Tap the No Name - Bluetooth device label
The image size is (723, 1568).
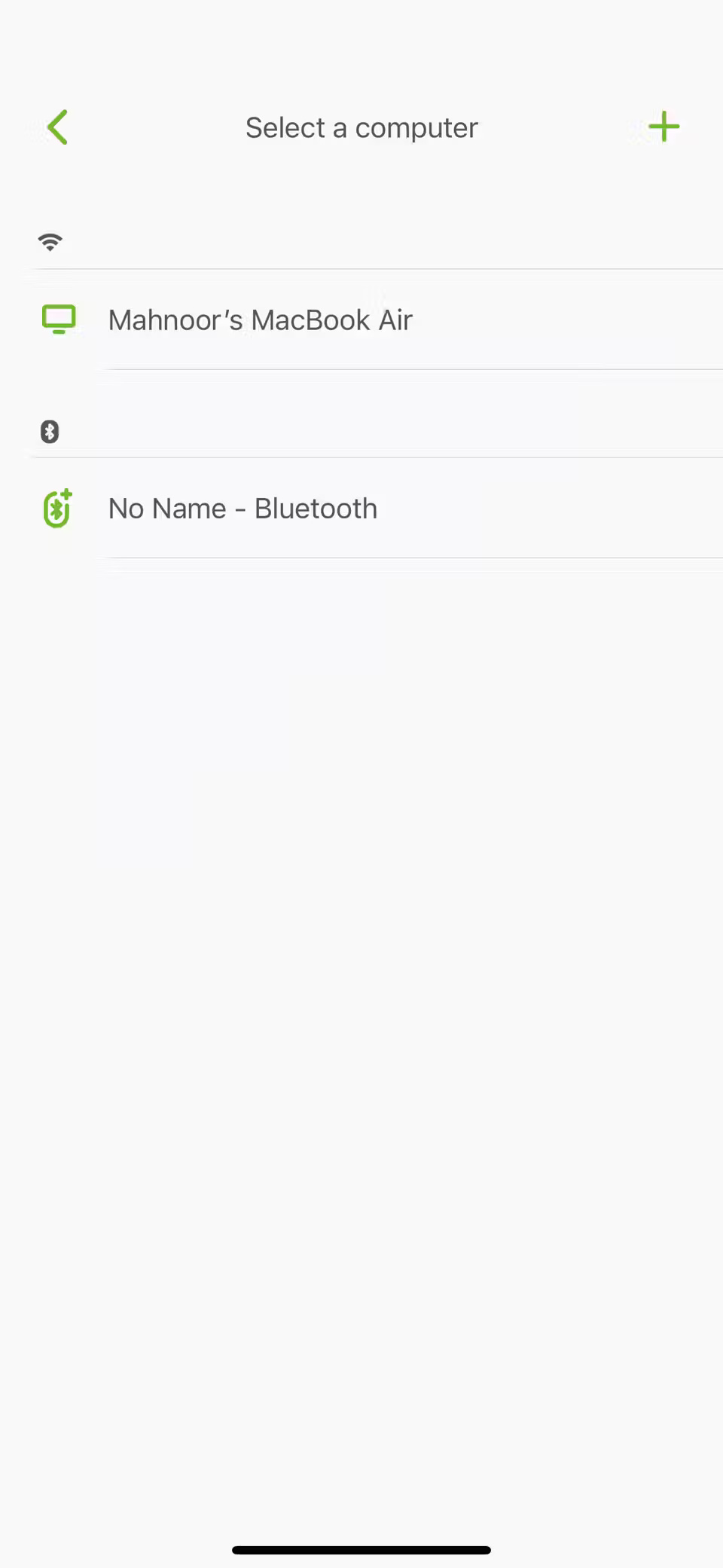pyautogui.click(x=243, y=508)
